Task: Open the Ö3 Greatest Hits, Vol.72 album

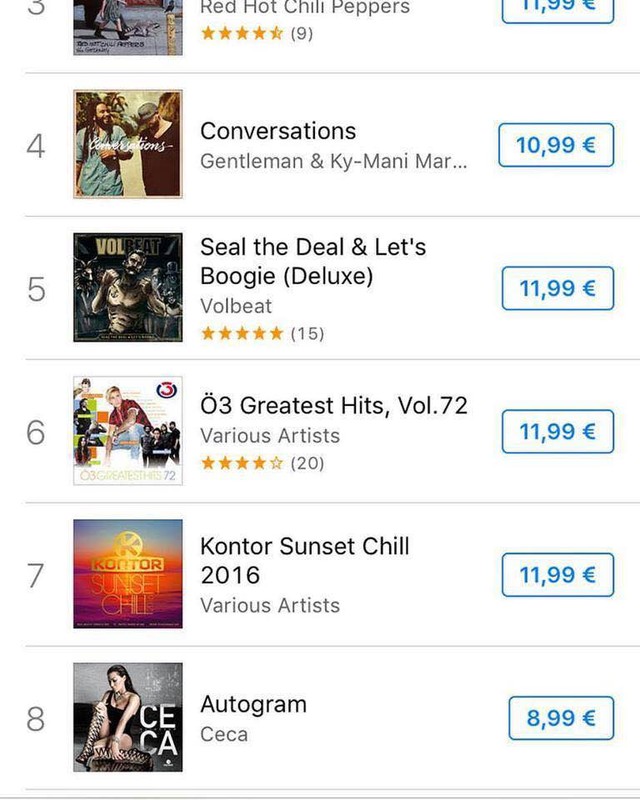Action: [333, 405]
